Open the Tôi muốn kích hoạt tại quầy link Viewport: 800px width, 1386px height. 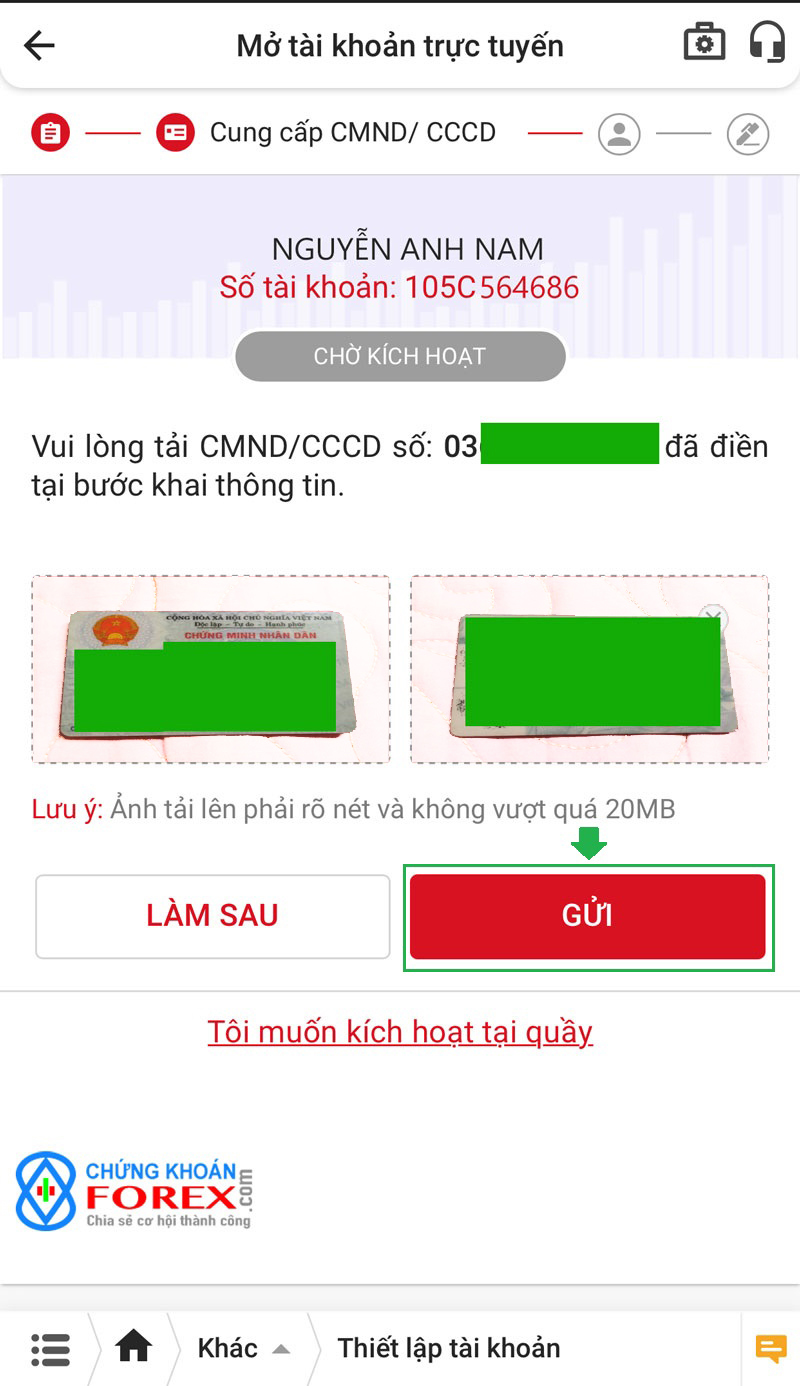[x=400, y=1031]
